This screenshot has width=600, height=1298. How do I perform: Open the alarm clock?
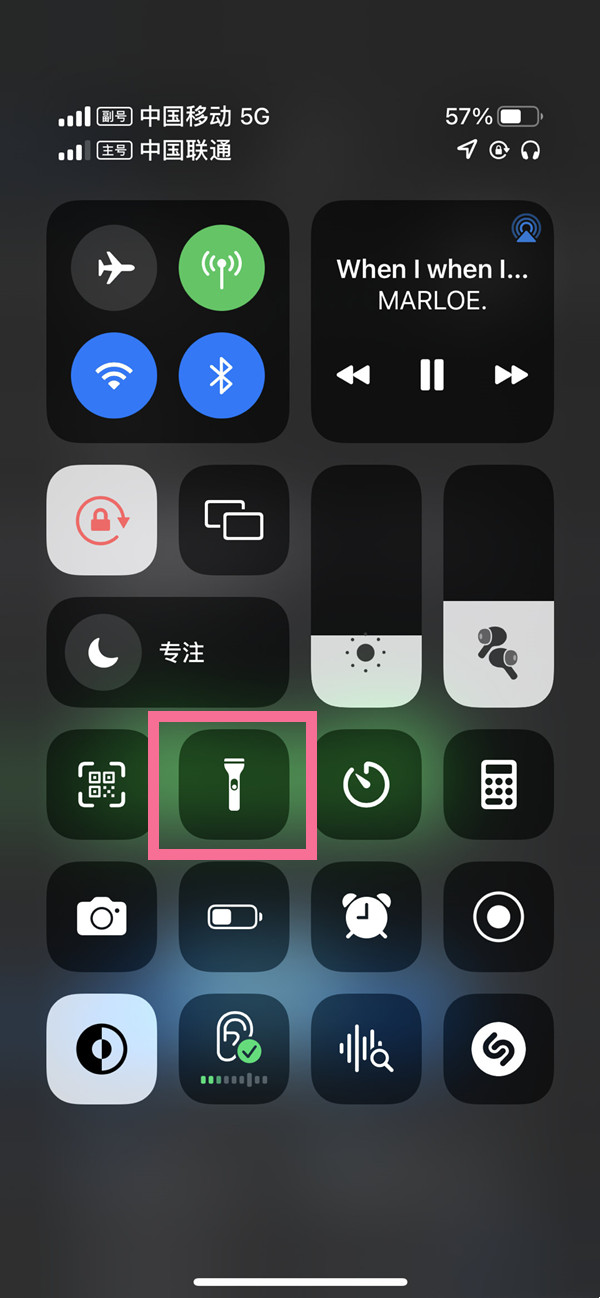click(366, 916)
